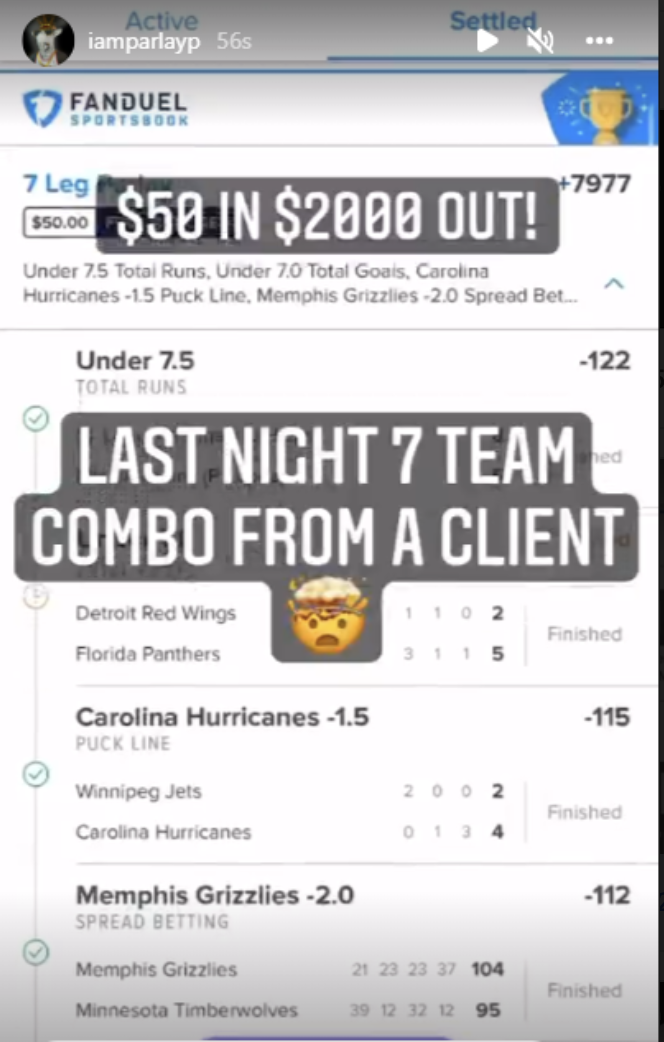The image size is (664, 1042).
Task: Open iamparlayp's profile picture
Action: pyautogui.click(x=48, y=41)
